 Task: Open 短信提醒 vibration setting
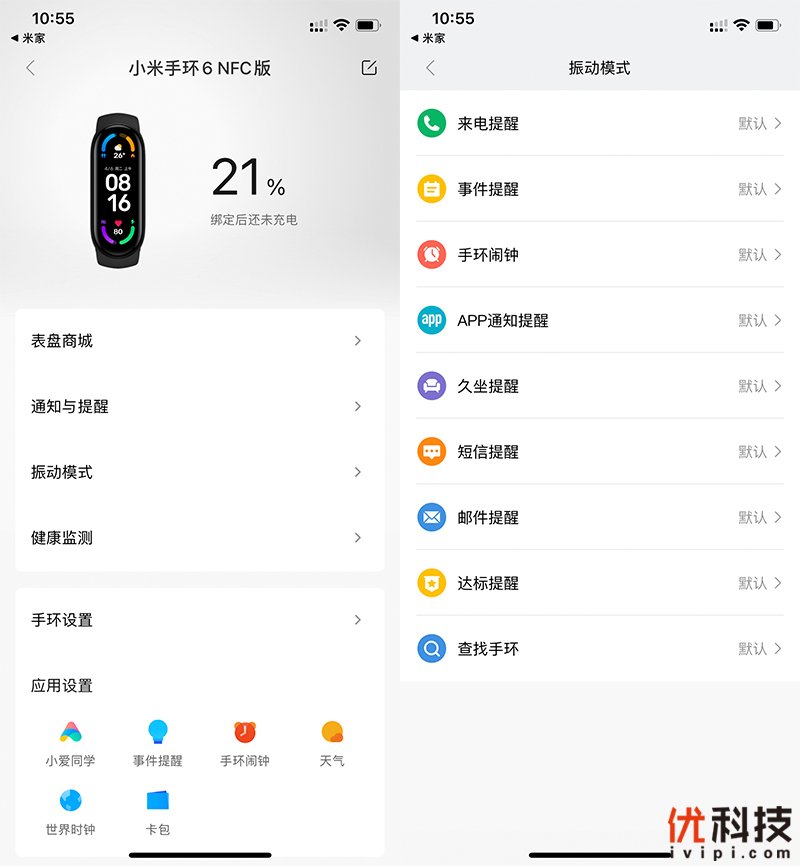coord(600,452)
